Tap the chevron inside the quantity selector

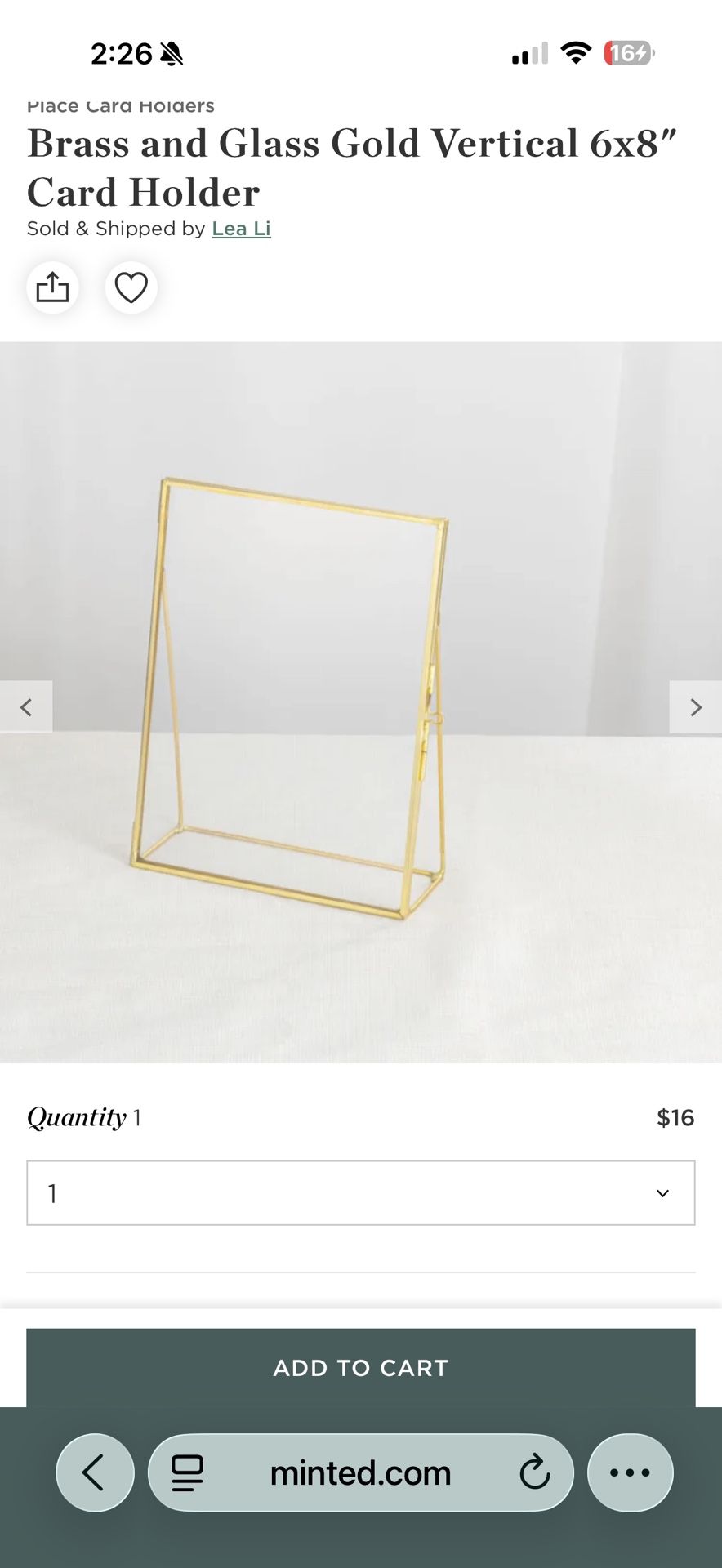tap(662, 1193)
